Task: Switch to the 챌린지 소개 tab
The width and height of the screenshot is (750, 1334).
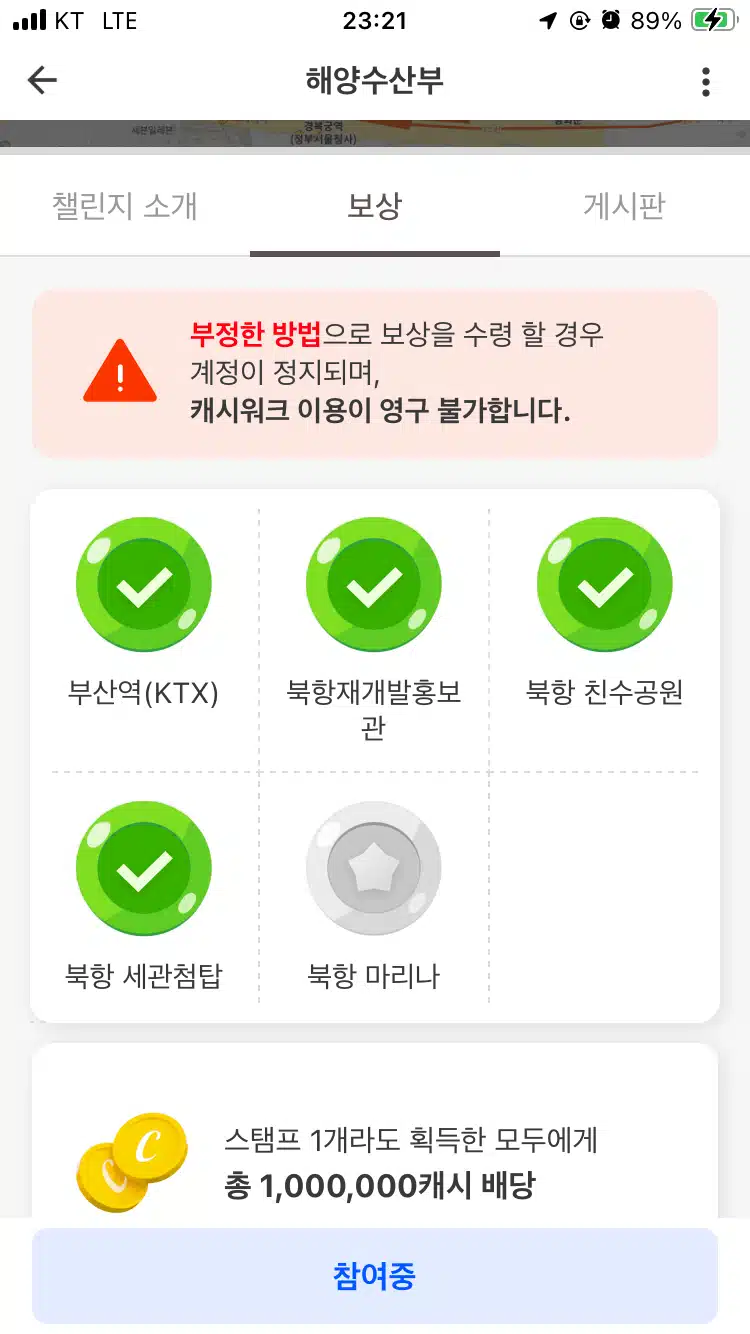Action: click(x=125, y=206)
